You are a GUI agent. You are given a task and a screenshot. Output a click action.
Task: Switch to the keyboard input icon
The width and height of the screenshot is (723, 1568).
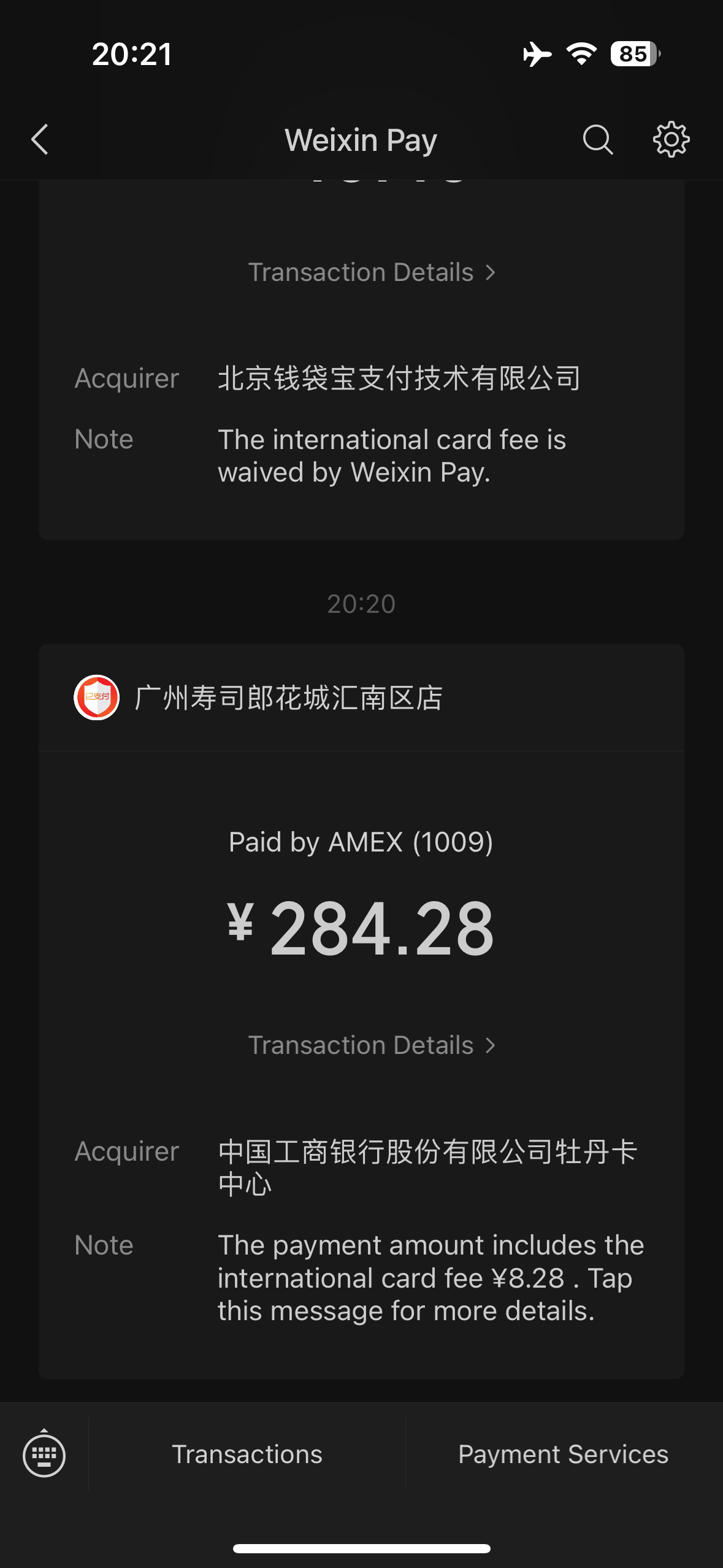pyautogui.click(x=44, y=1455)
